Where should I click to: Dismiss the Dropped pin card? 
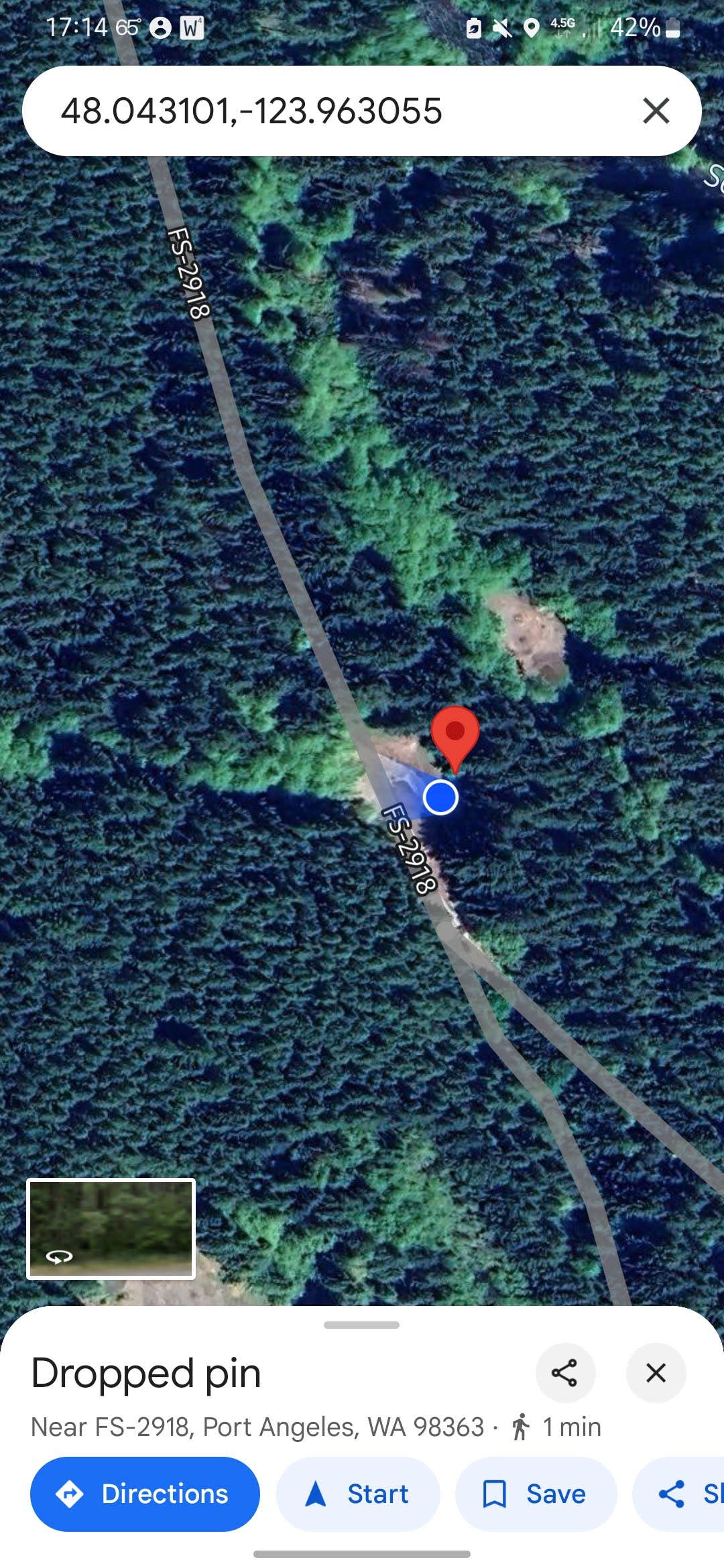click(655, 1374)
